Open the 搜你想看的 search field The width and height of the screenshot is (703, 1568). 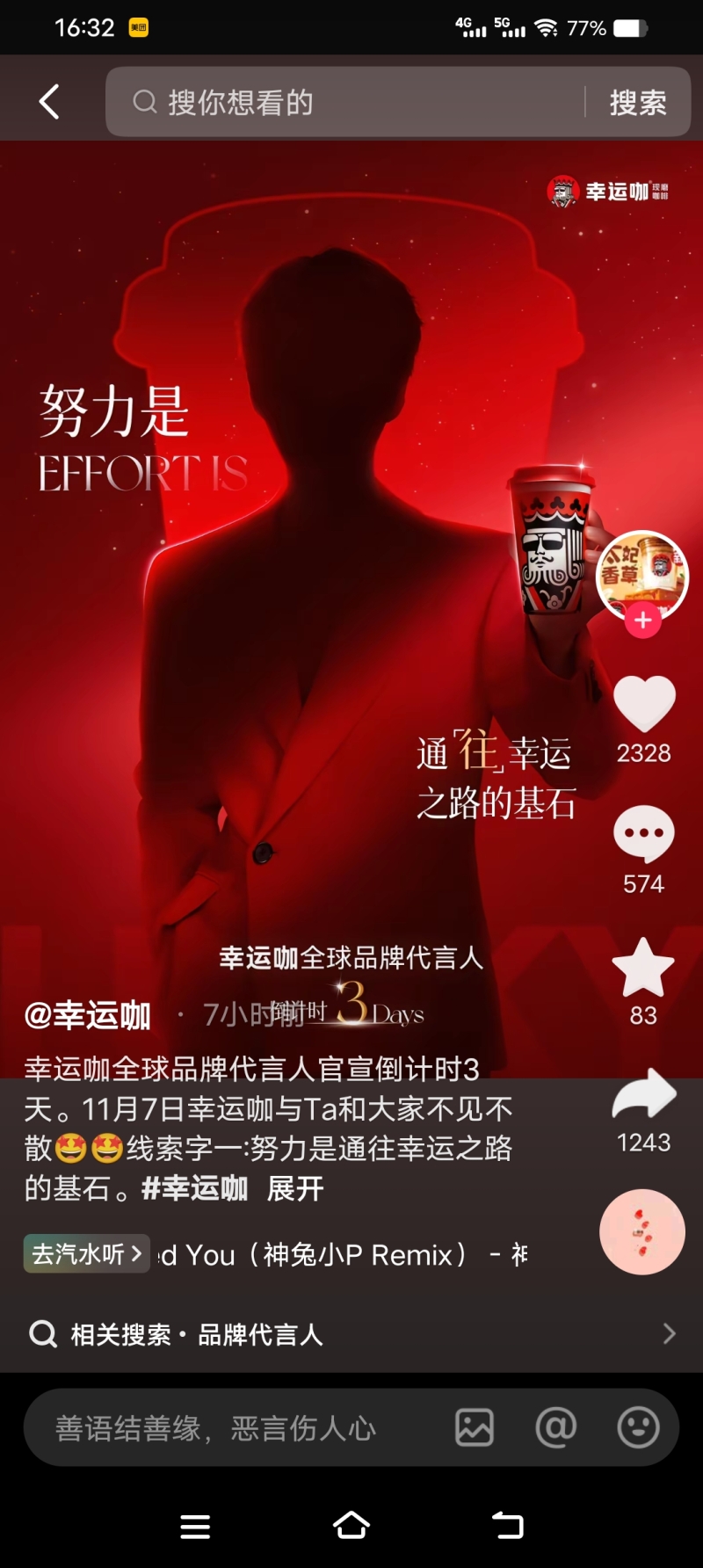(351, 102)
